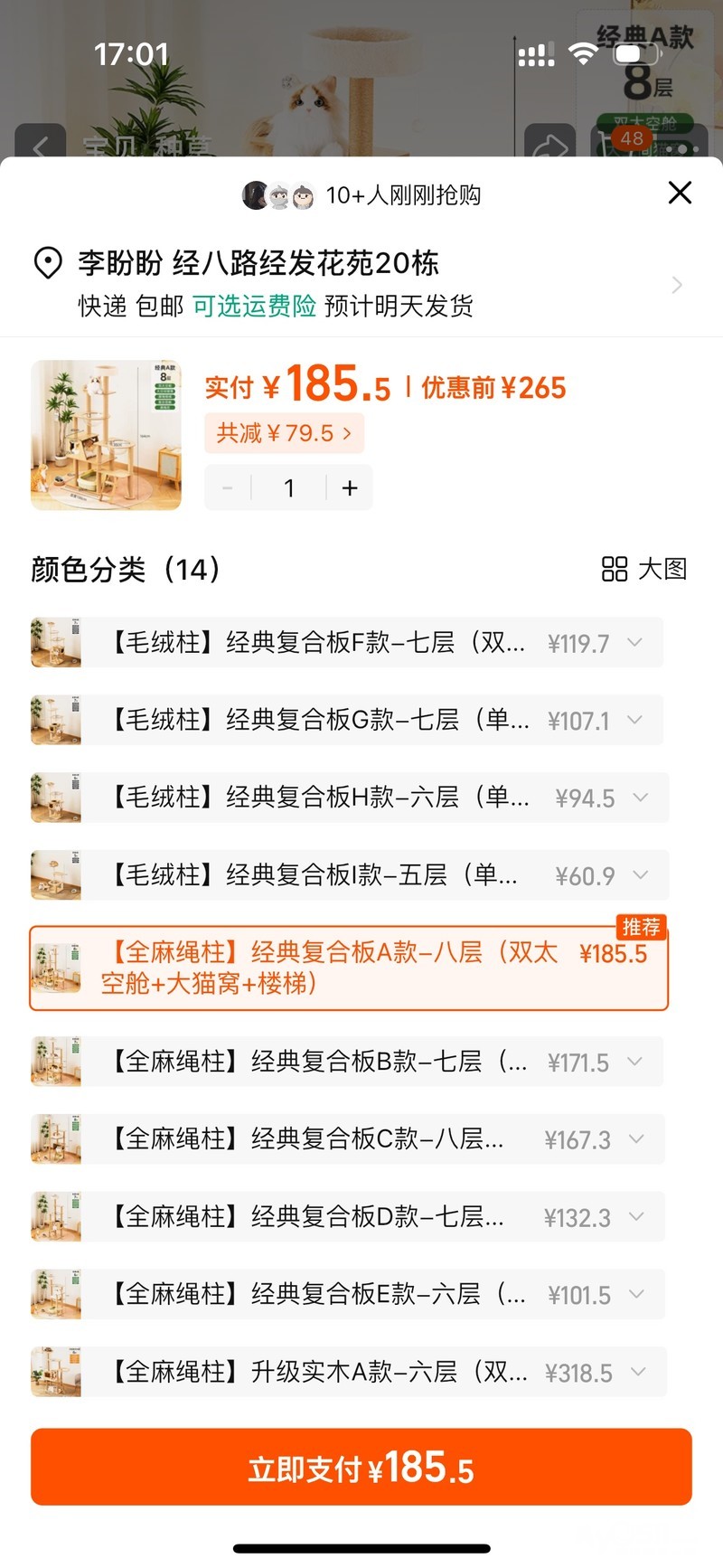Enlarge the product thumbnail image
Image resolution: width=723 pixels, height=1568 pixels.
coord(106,435)
